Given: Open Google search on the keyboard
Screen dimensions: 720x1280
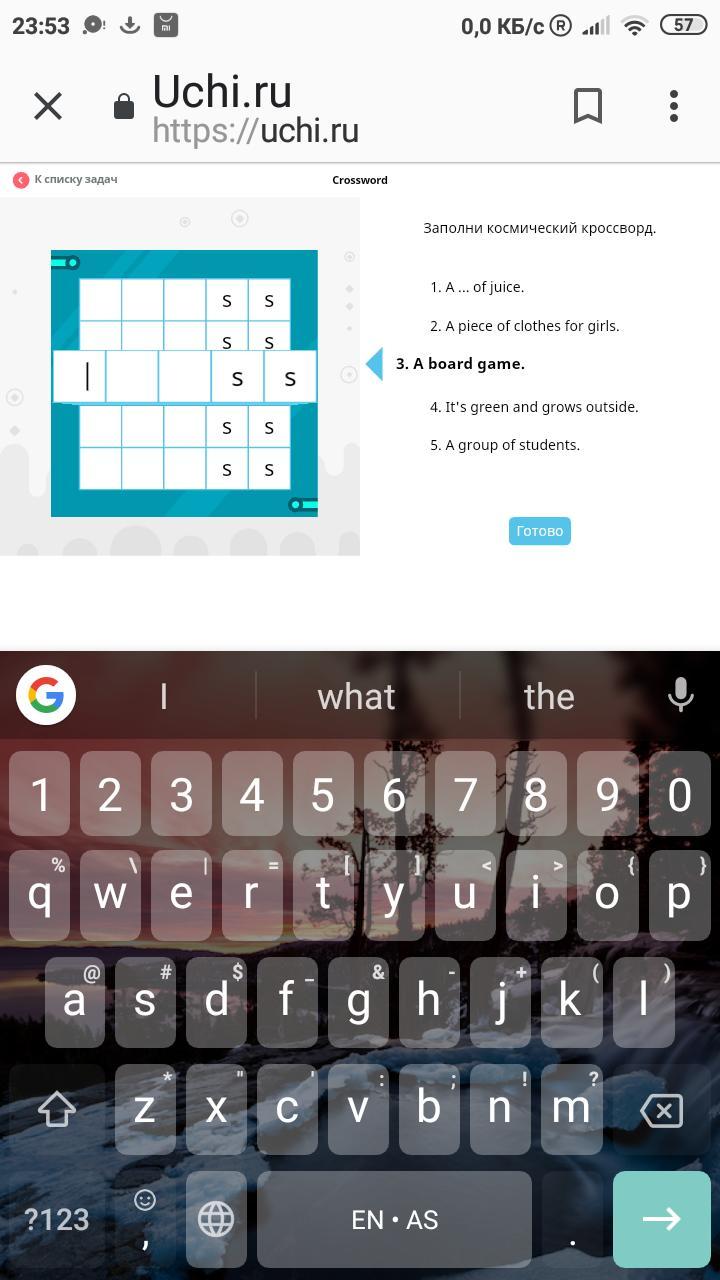Looking at the screenshot, I should pos(46,694).
